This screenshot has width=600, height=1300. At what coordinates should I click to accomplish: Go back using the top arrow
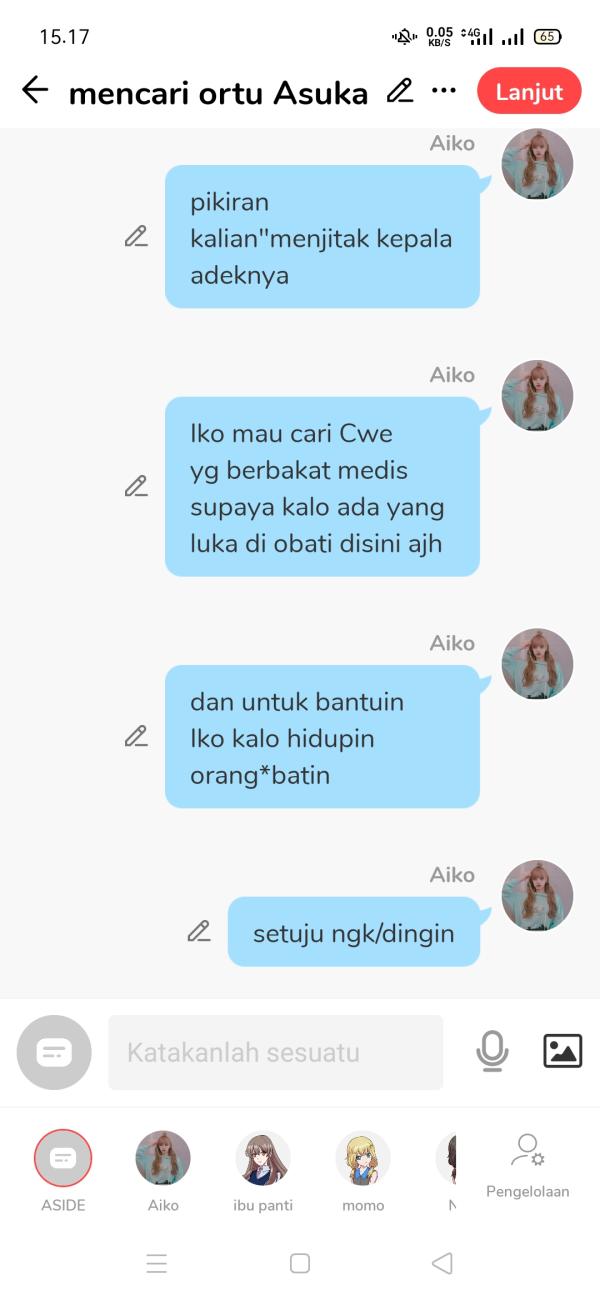point(35,91)
